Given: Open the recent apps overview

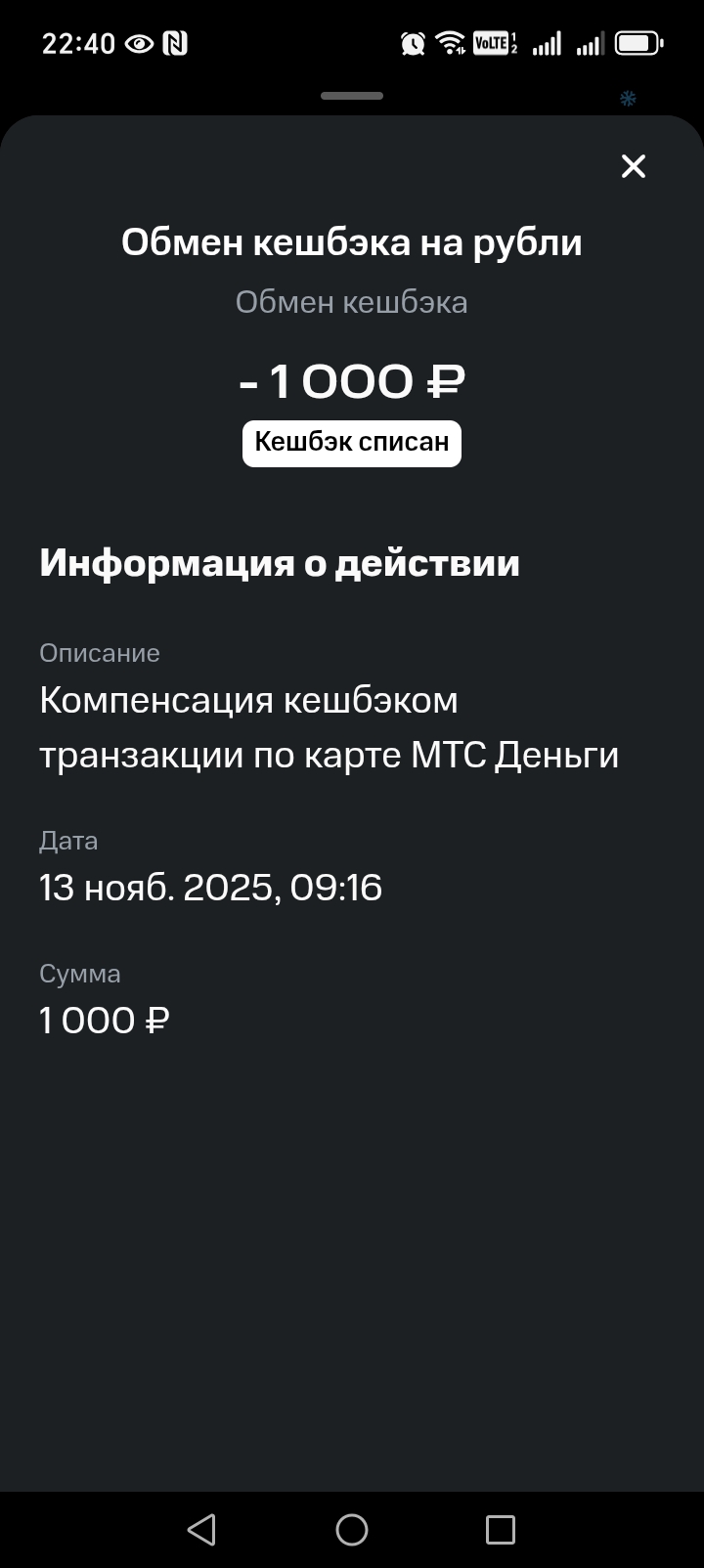Looking at the screenshot, I should 501,1529.
